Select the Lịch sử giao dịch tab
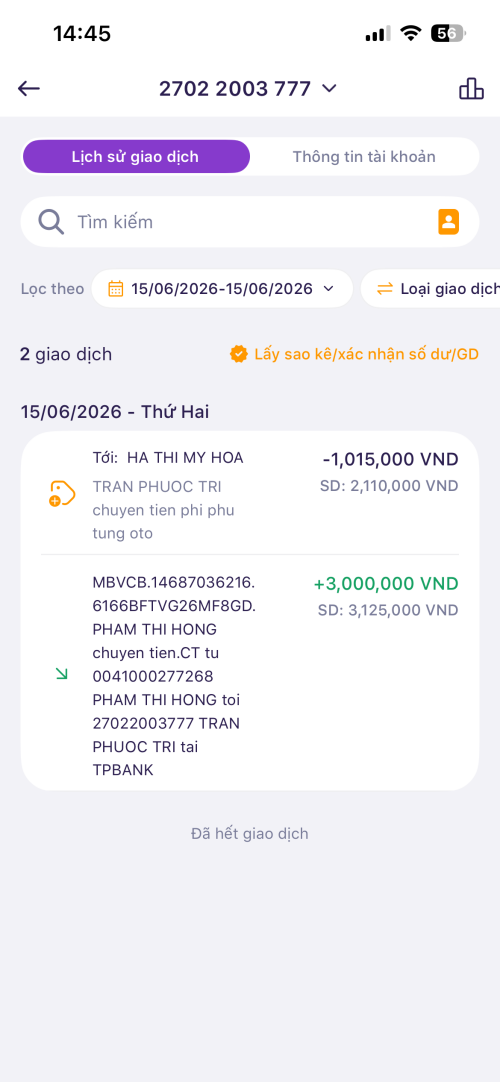 [135, 157]
